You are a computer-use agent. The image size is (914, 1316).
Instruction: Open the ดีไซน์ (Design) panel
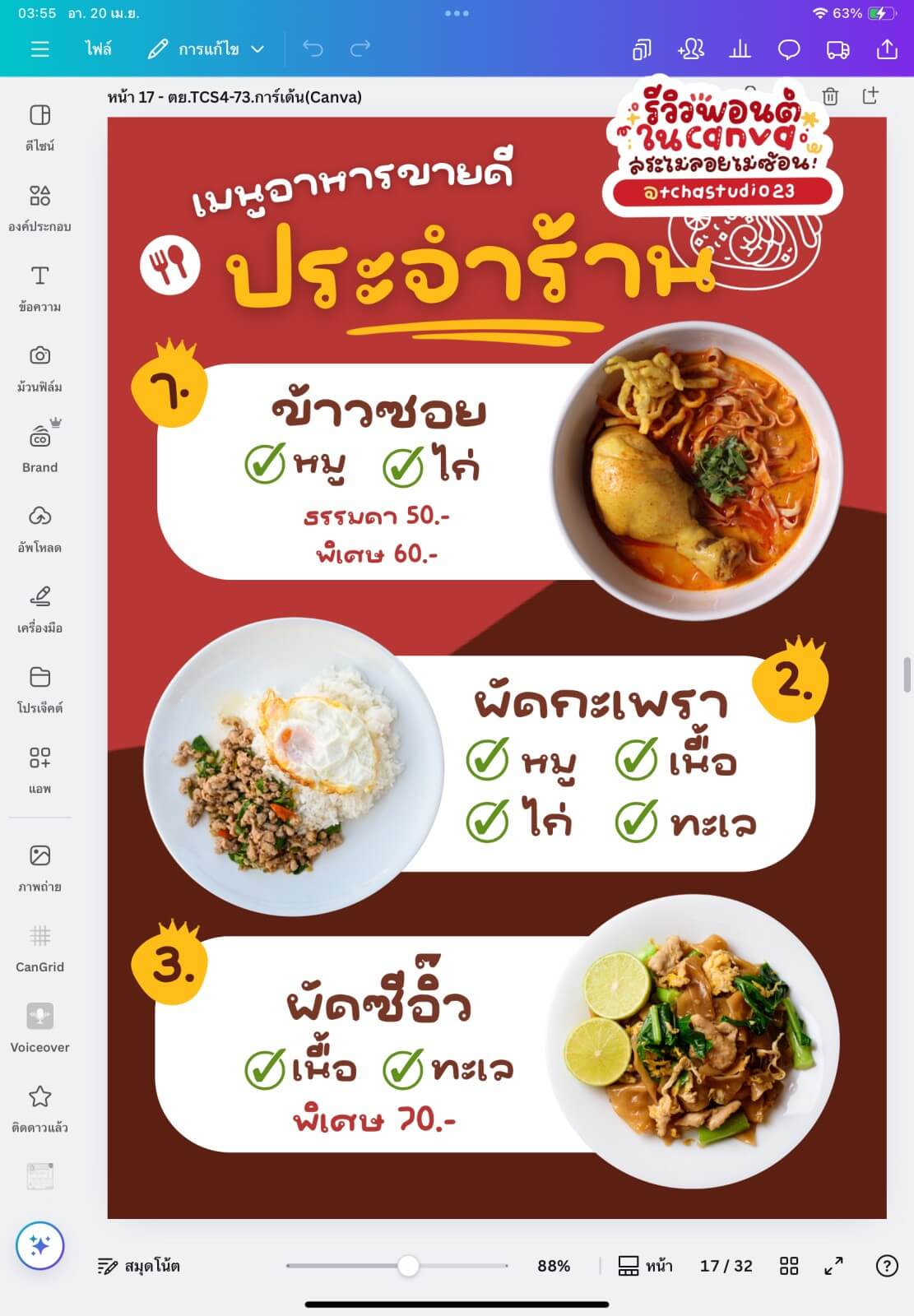click(x=39, y=127)
